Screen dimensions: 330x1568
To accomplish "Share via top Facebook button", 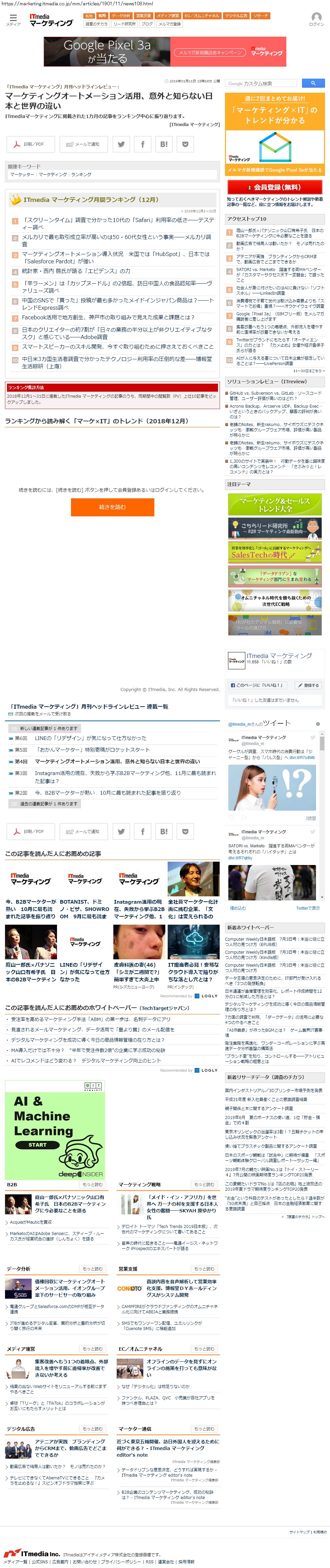I will coord(142,144).
